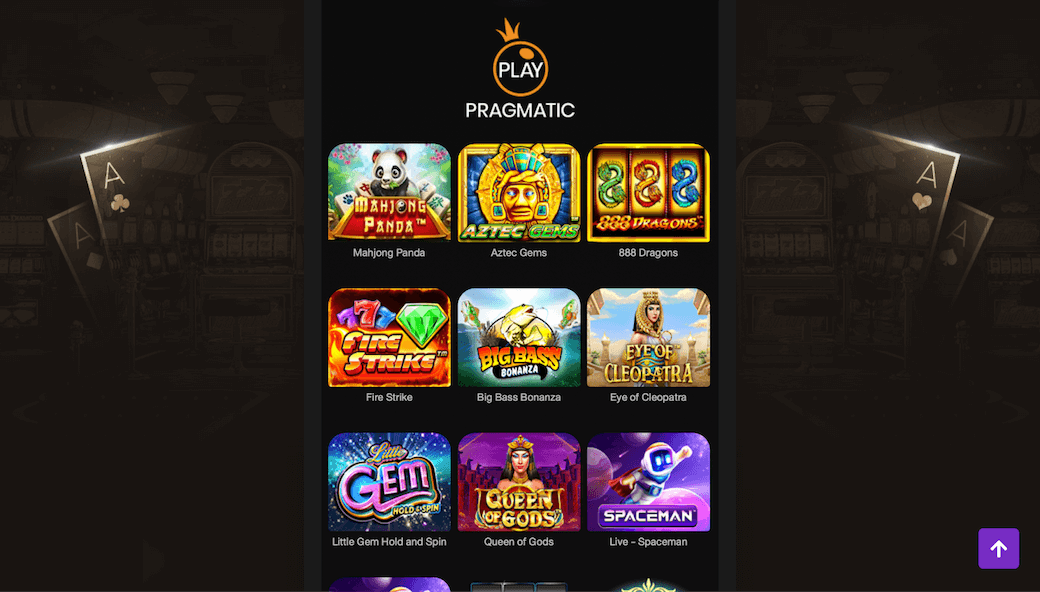Select the 888 Dragons game tile

pos(648,193)
